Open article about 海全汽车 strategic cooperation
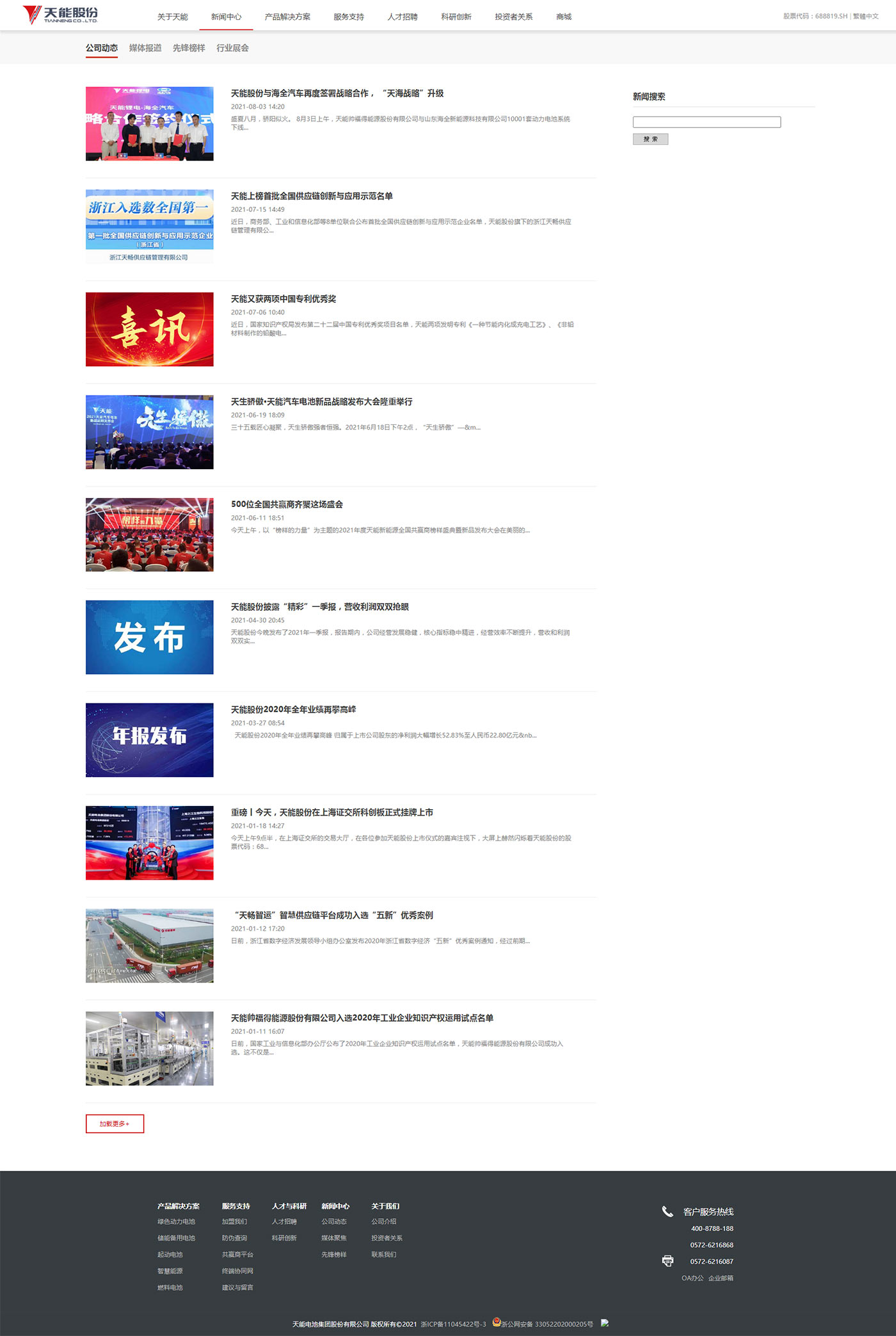 click(x=337, y=93)
